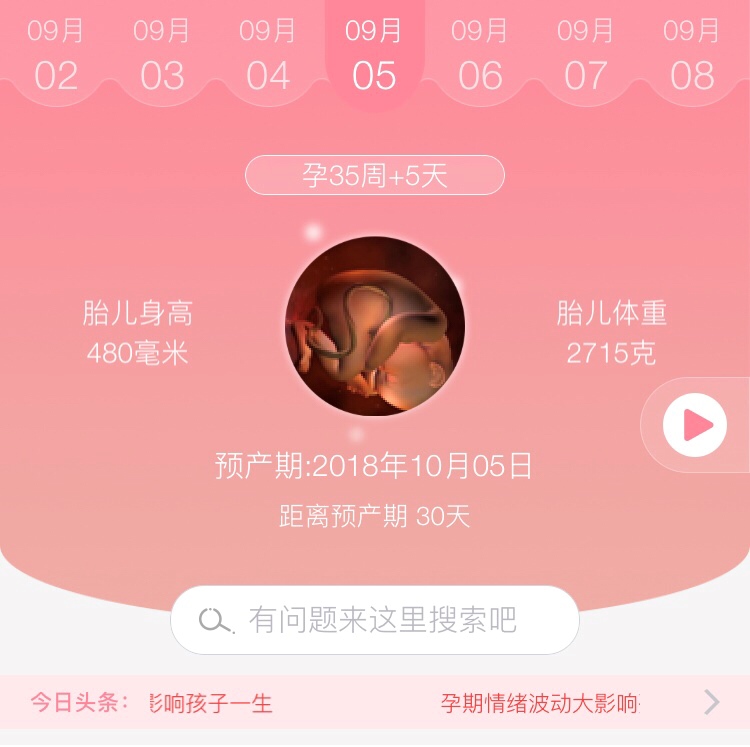This screenshot has width=750, height=747.
Task: Play the fetal development video
Action: 696,425
